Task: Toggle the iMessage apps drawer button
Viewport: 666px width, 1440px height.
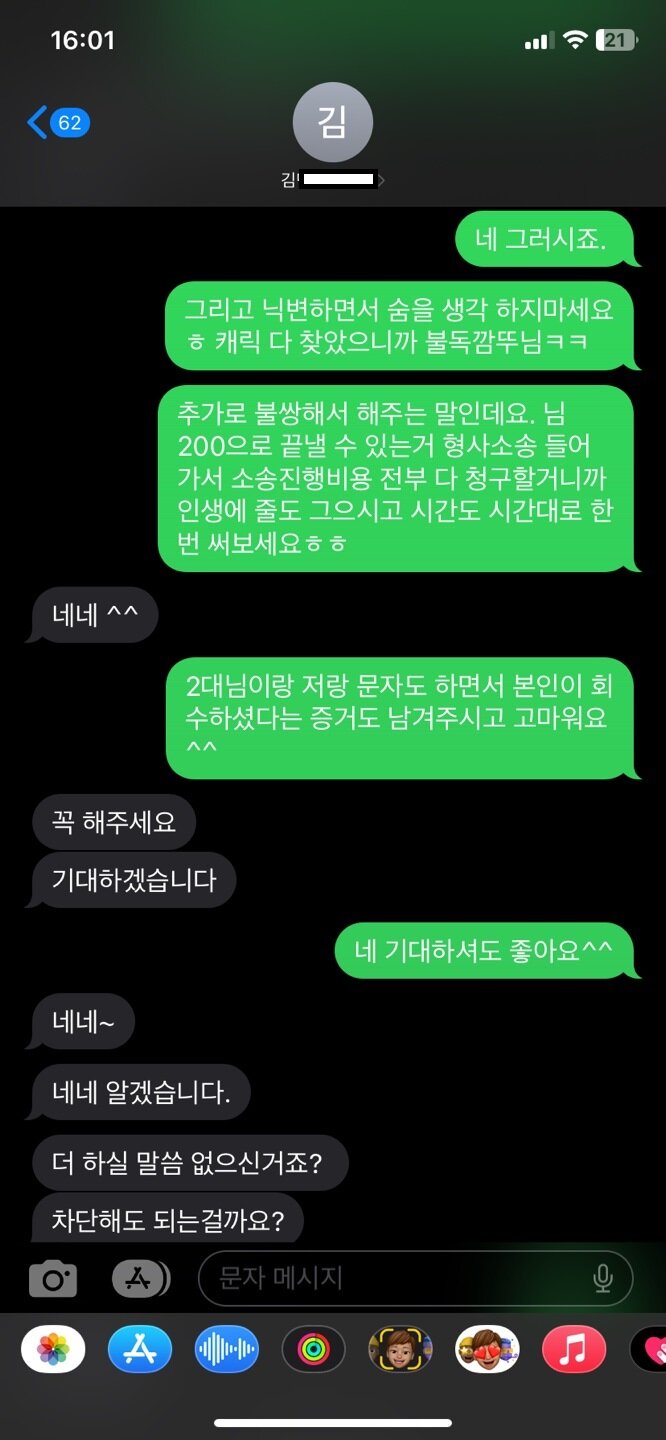Action: (140, 1277)
